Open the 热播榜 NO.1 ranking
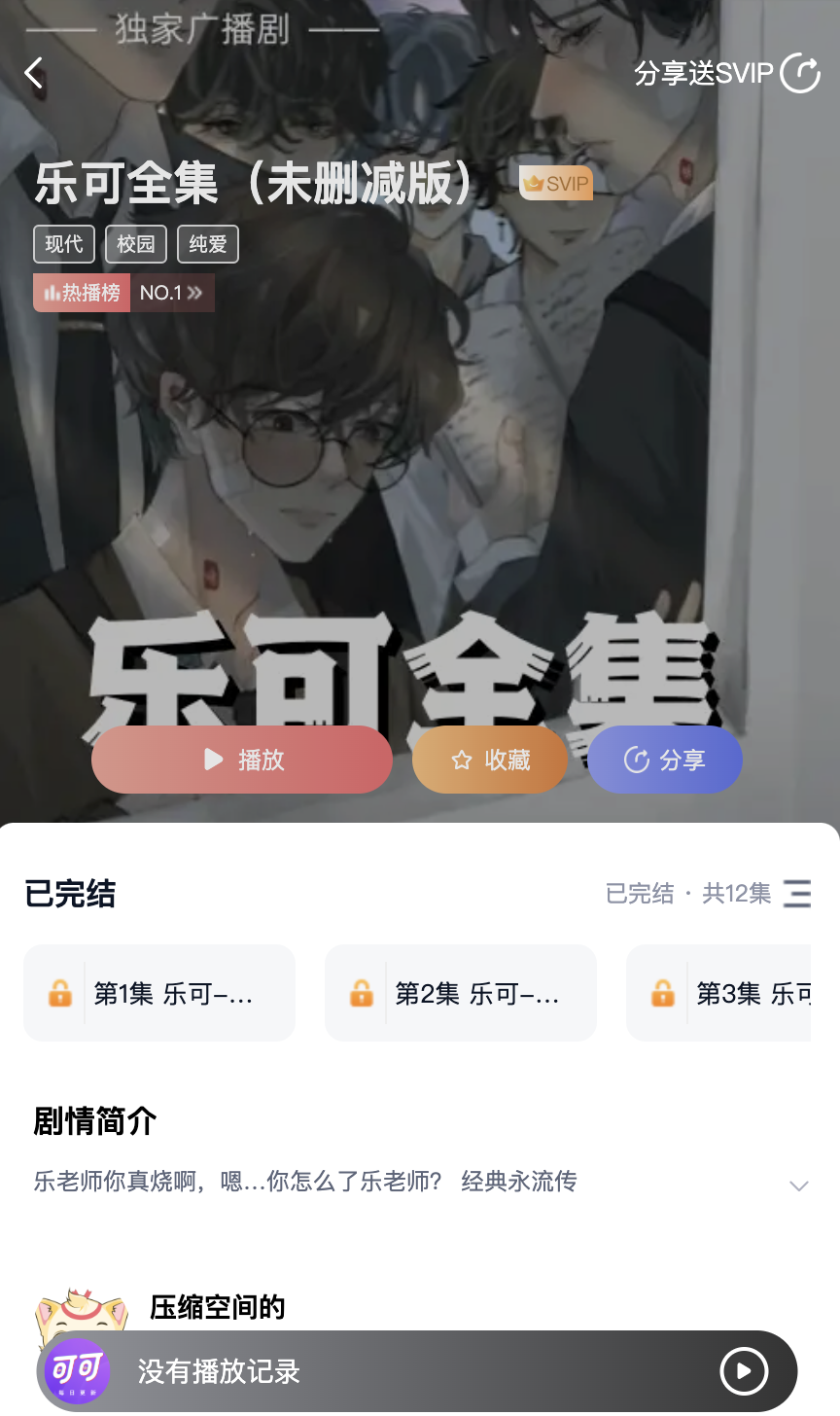840x1416 pixels. (124, 293)
